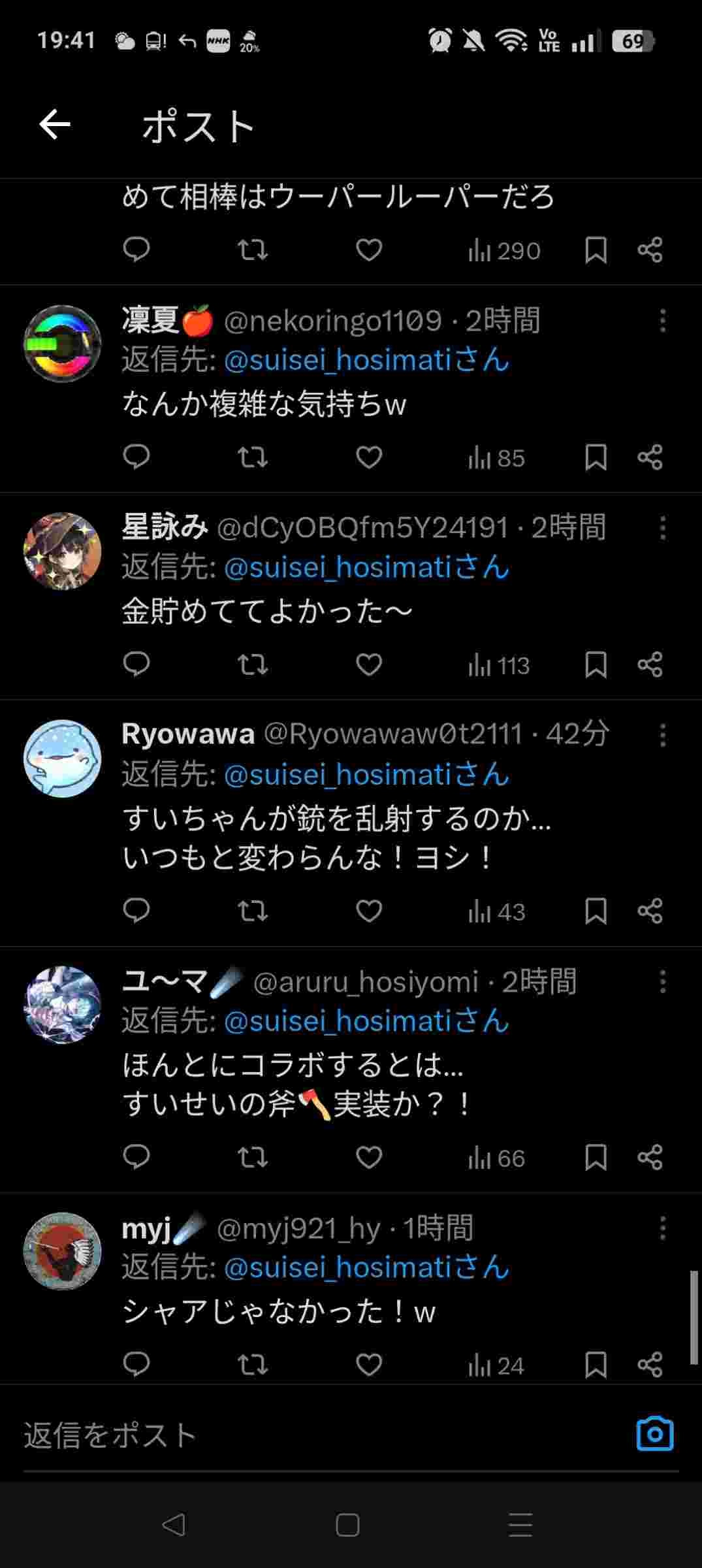702x1568 pixels.
Task: Open myj's profile avatar
Action: pyautogui.click(x=63, y=1251)
